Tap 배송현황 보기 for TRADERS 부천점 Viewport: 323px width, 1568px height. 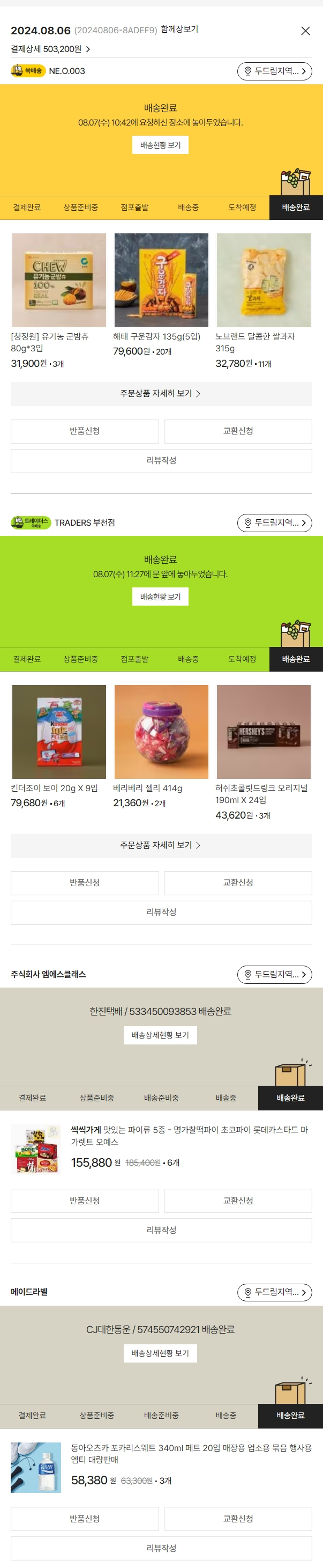tap(161, 597)
